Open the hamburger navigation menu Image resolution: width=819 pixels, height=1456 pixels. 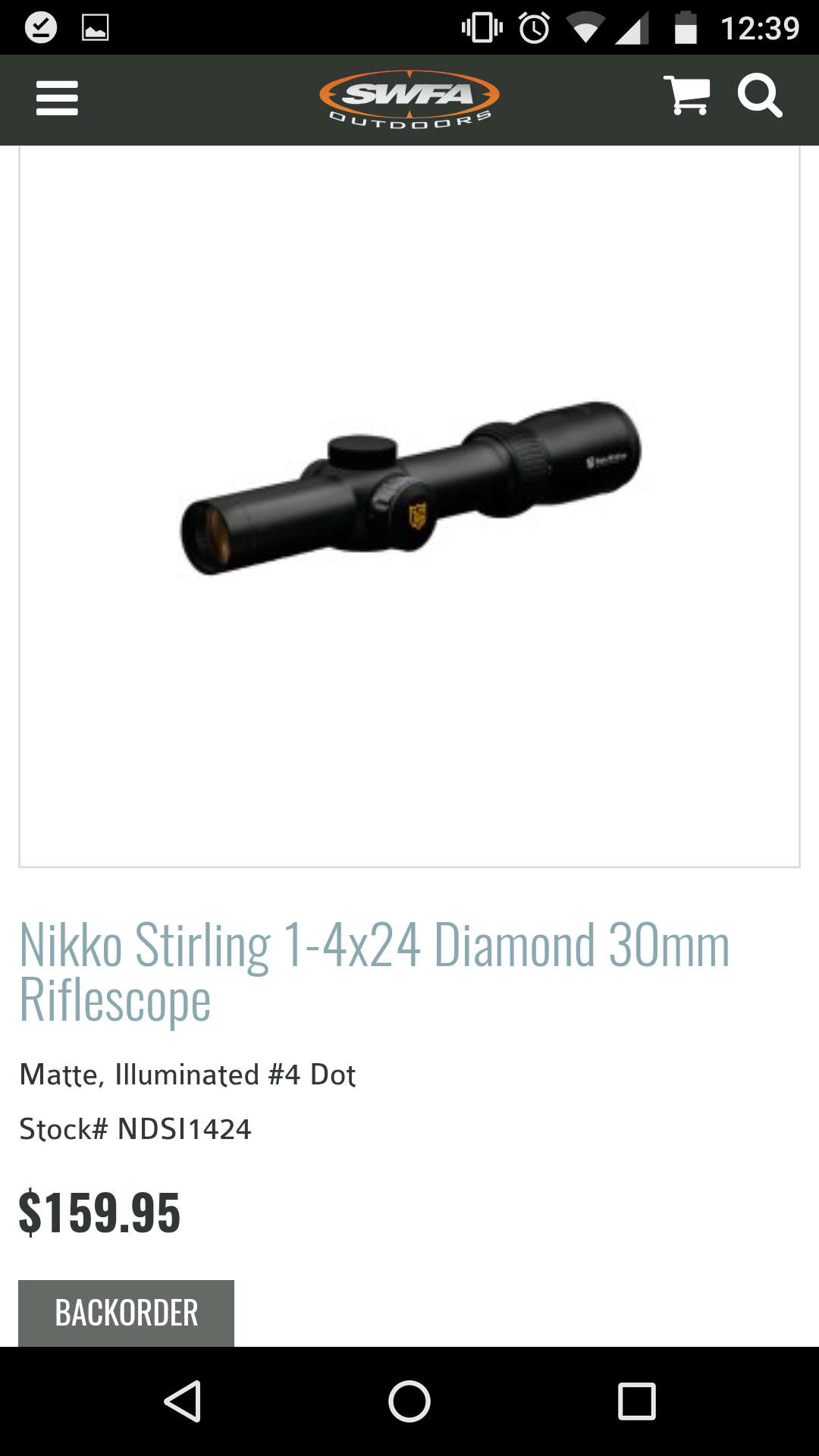(x=57, y=99)
